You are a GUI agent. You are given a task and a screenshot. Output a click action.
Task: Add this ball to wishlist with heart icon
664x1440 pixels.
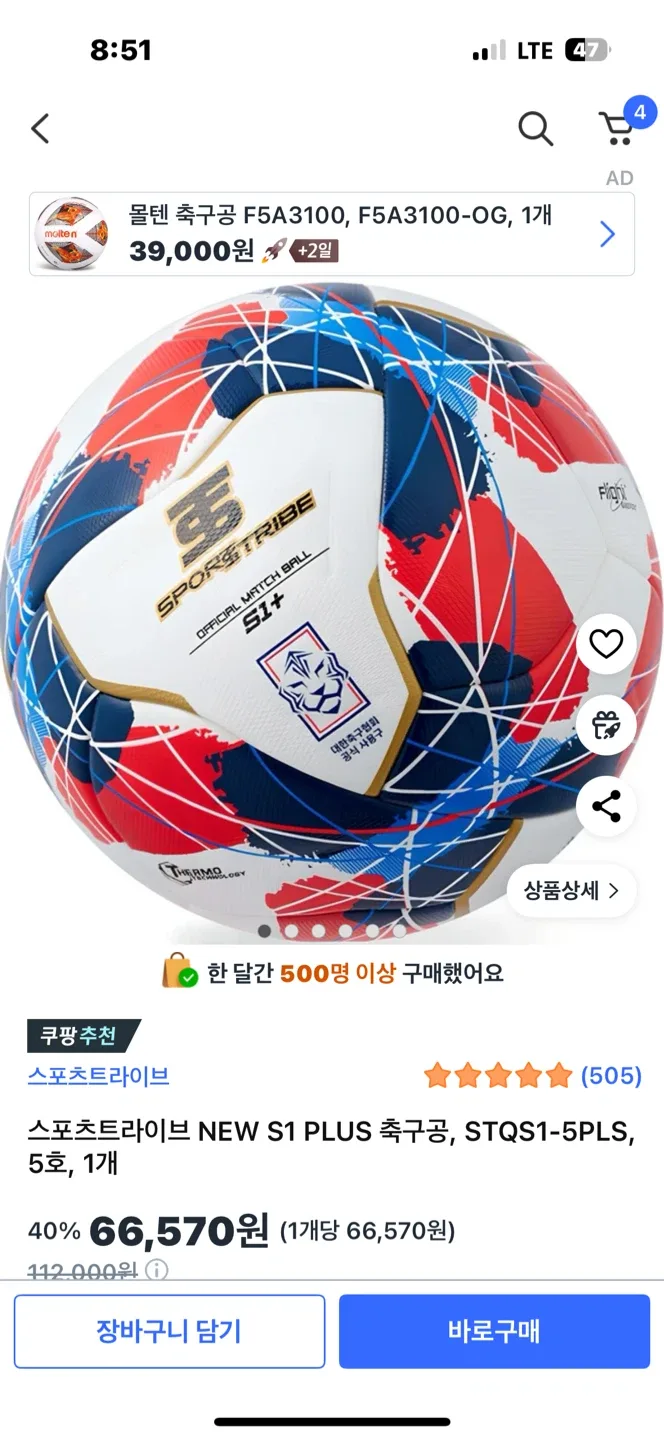pos(606,644)
